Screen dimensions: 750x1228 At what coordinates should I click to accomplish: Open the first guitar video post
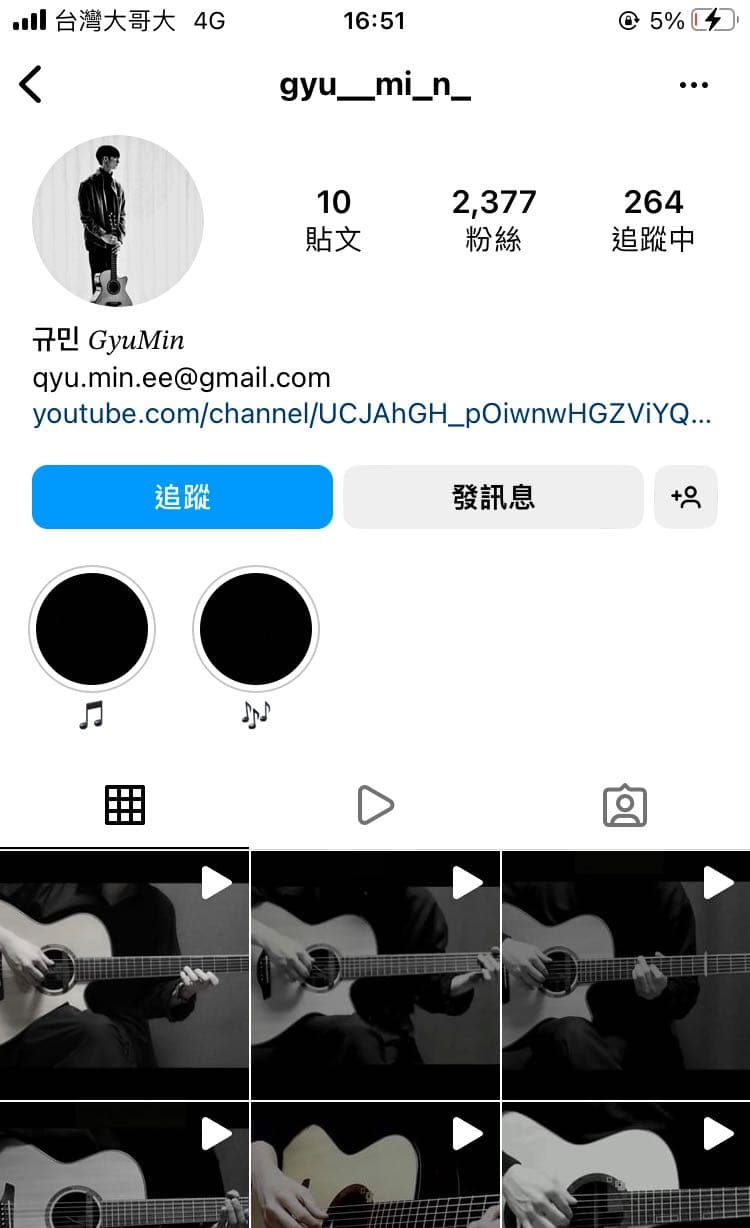[x=124, y=975]
